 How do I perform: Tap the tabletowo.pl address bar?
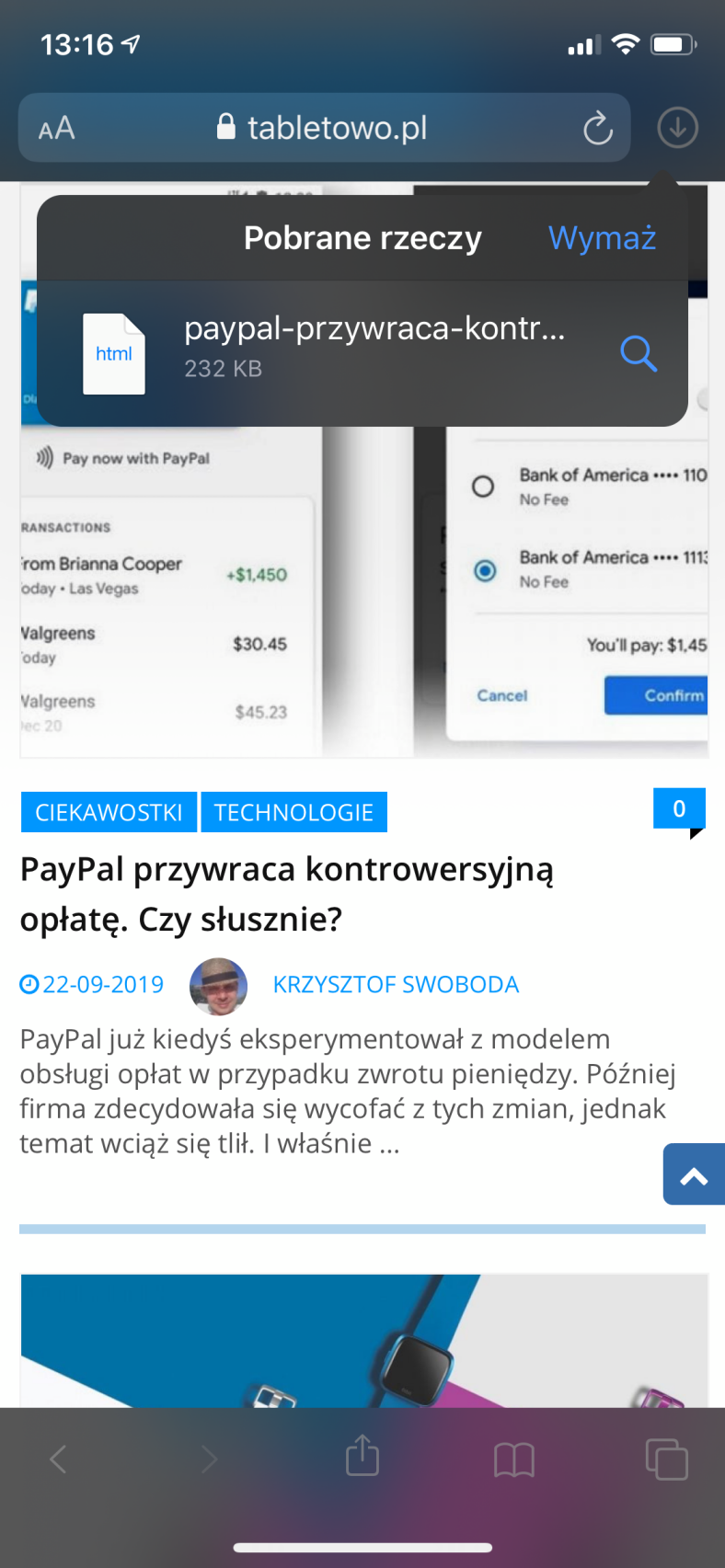(x=324, y=128)
